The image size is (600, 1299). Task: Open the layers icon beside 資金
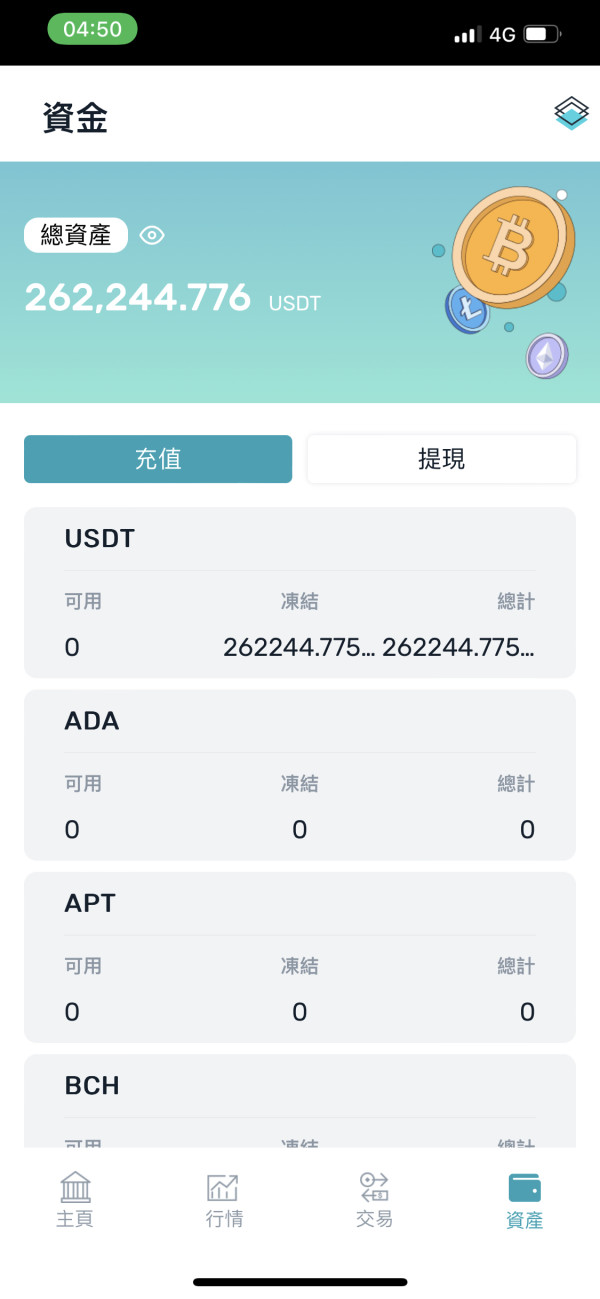coord(572,113)
